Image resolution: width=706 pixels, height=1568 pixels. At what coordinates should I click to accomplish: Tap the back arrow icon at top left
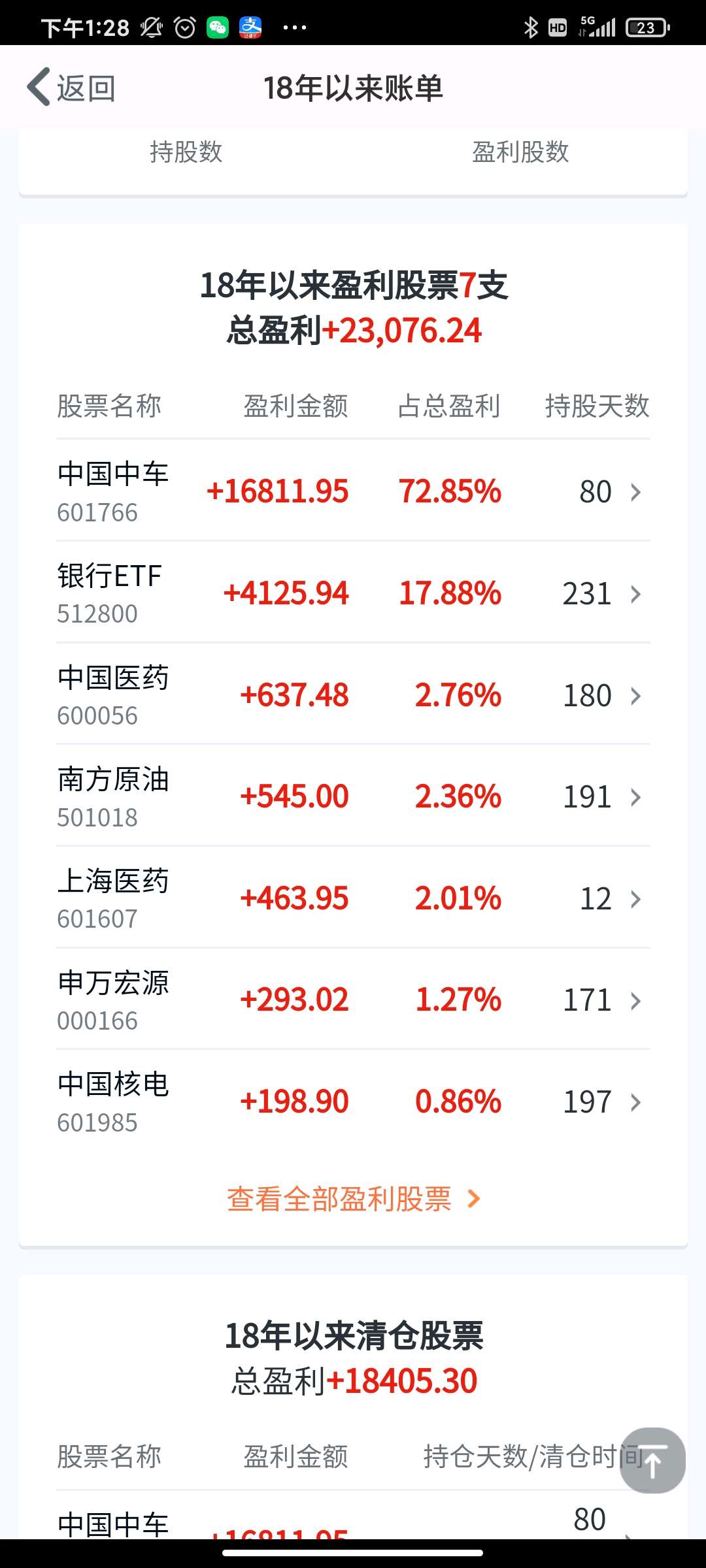point(37,86)
